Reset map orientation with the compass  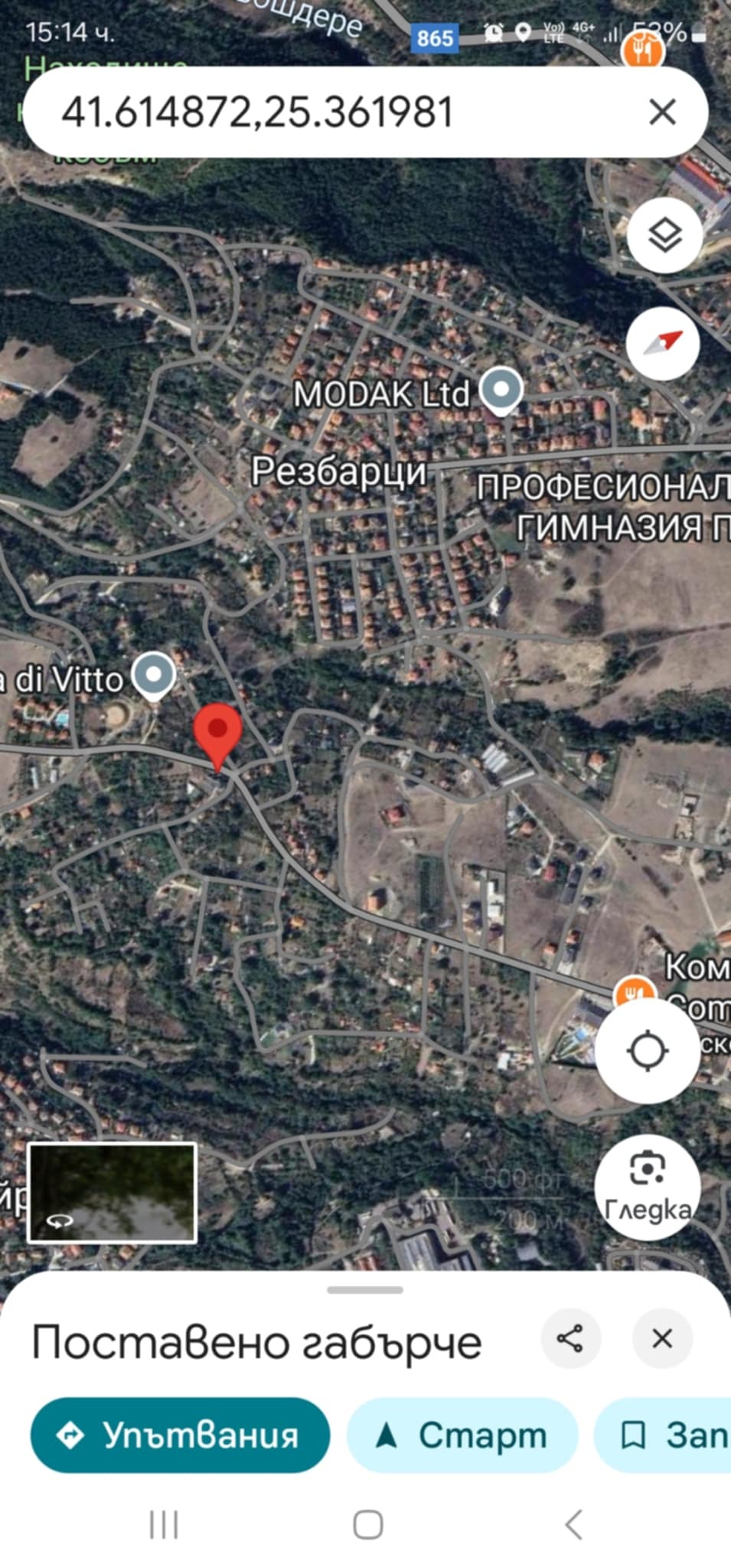[x=663, y=344]
